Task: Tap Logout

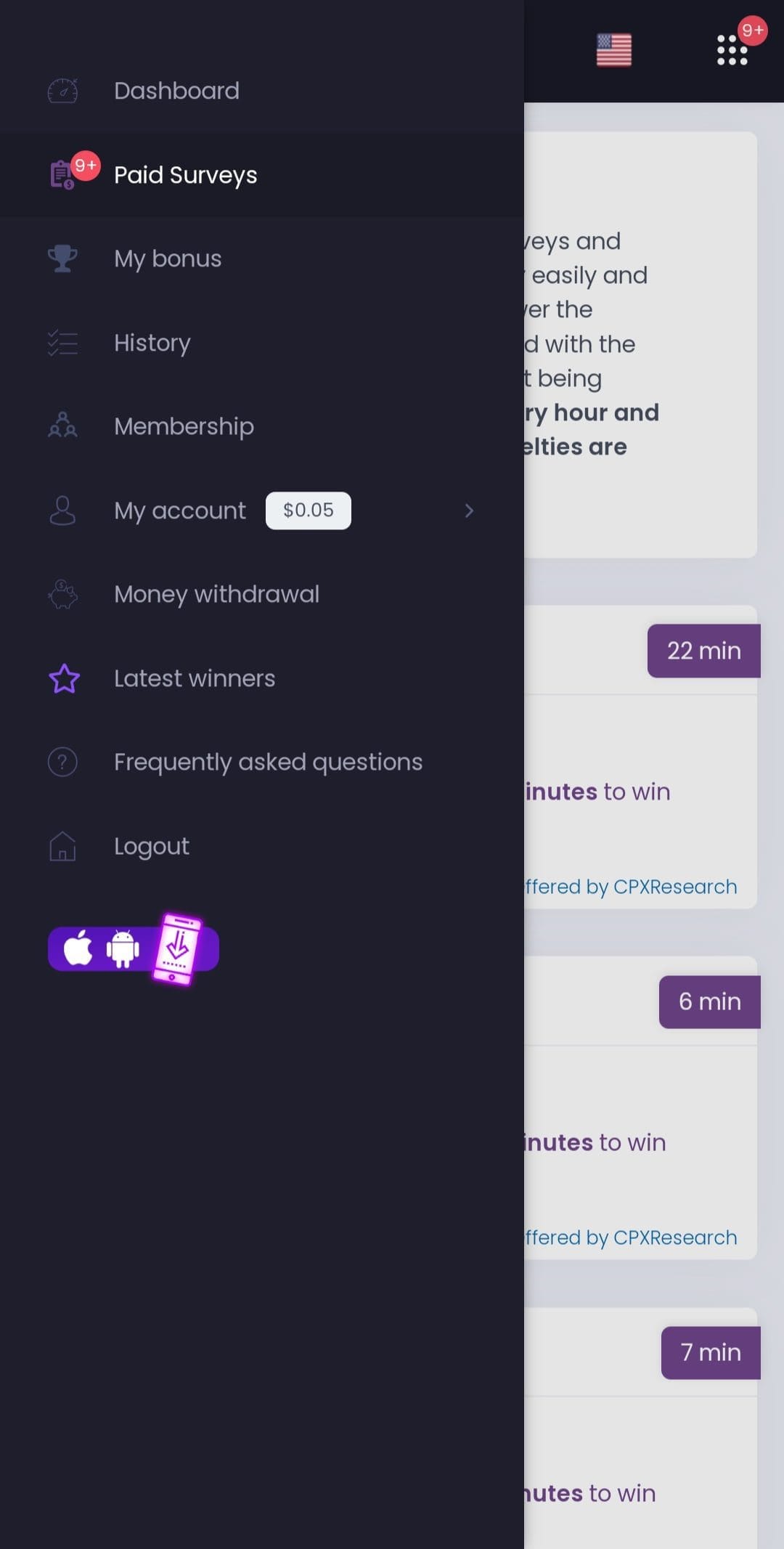Action: (x=261, y=846)
